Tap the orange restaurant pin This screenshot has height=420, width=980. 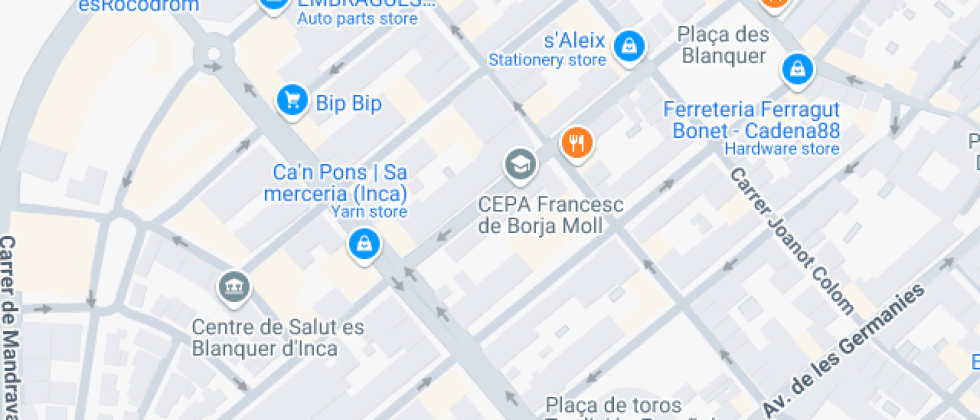pyautogui.click(x=576, y=143)
